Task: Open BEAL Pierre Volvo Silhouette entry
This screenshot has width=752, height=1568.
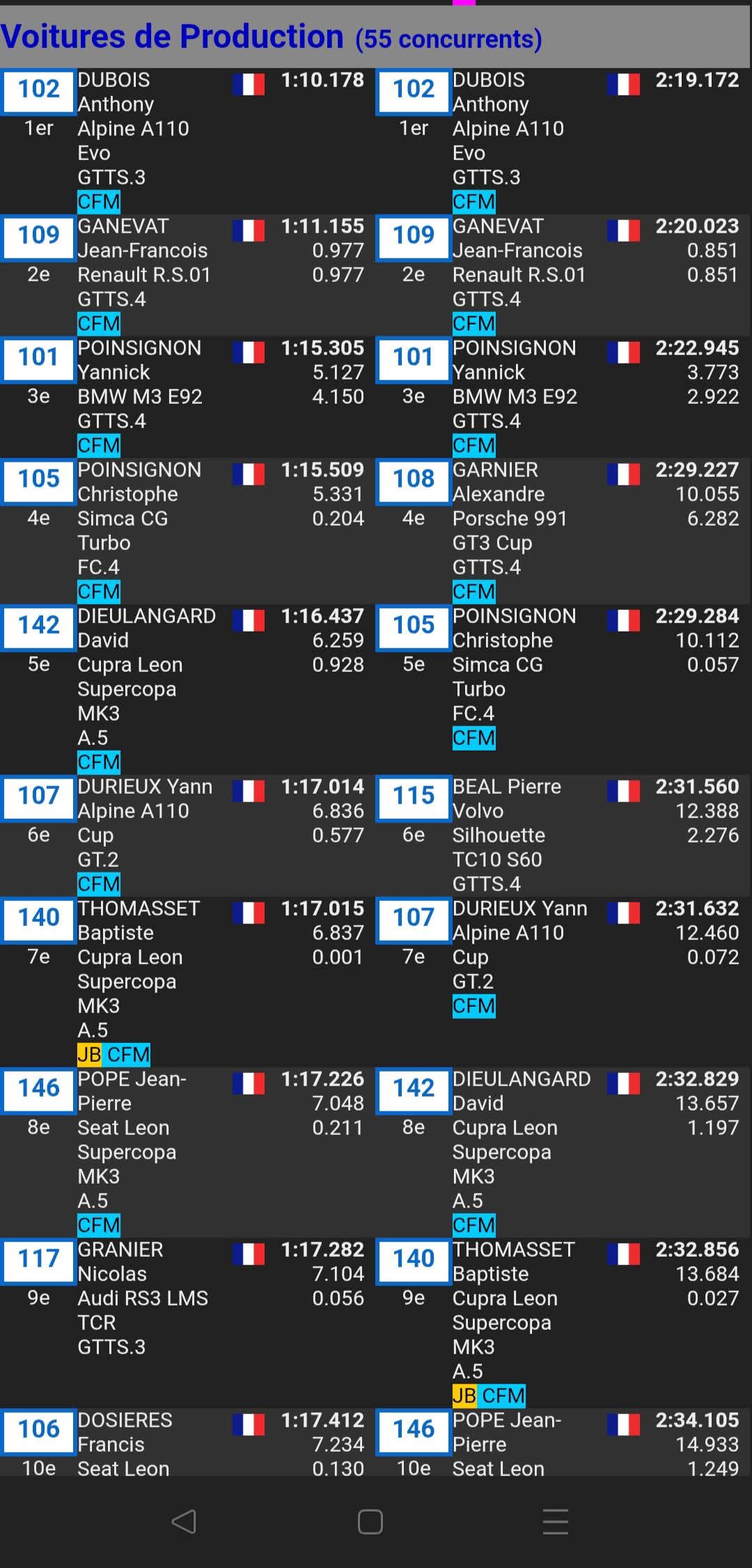Action: coord(563,834)
